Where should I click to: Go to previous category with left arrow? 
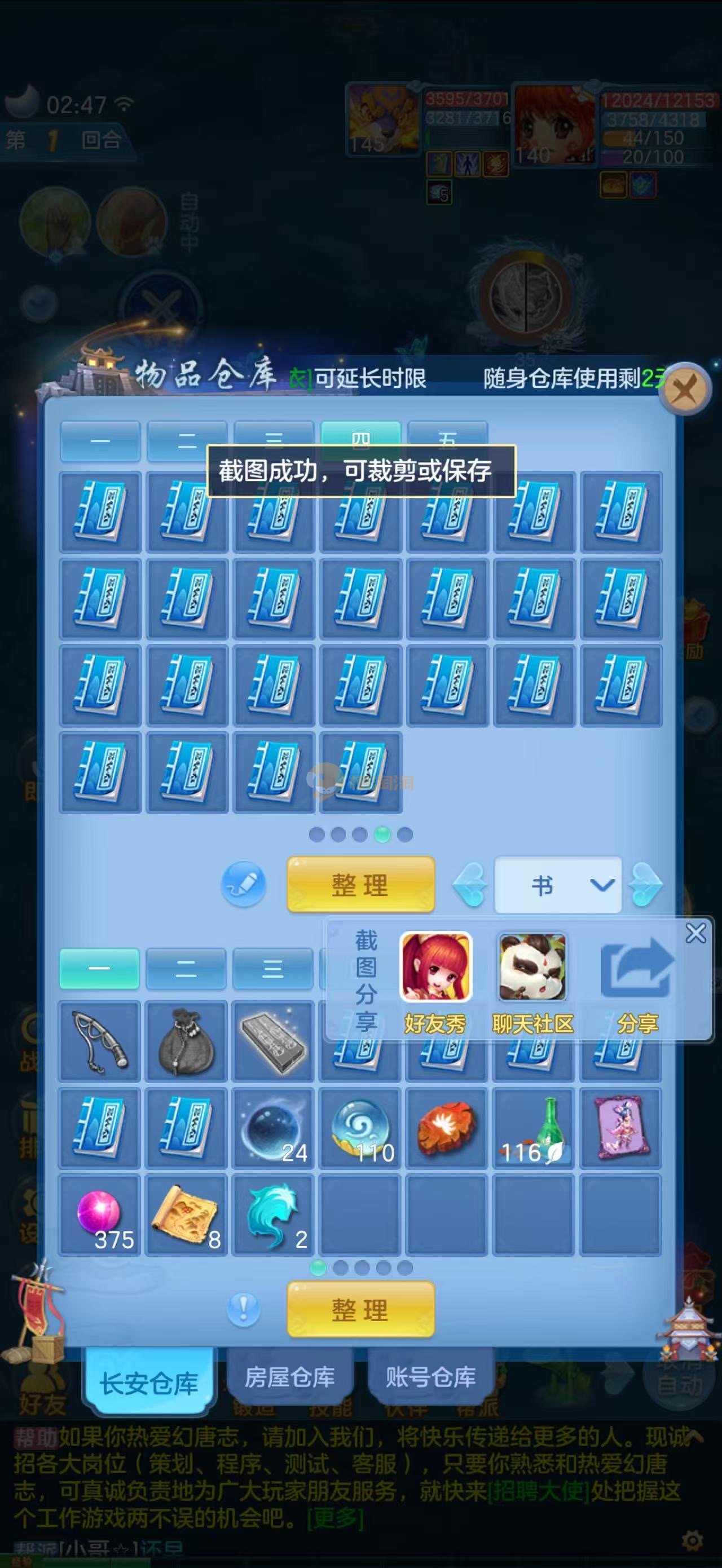[470, 885]
